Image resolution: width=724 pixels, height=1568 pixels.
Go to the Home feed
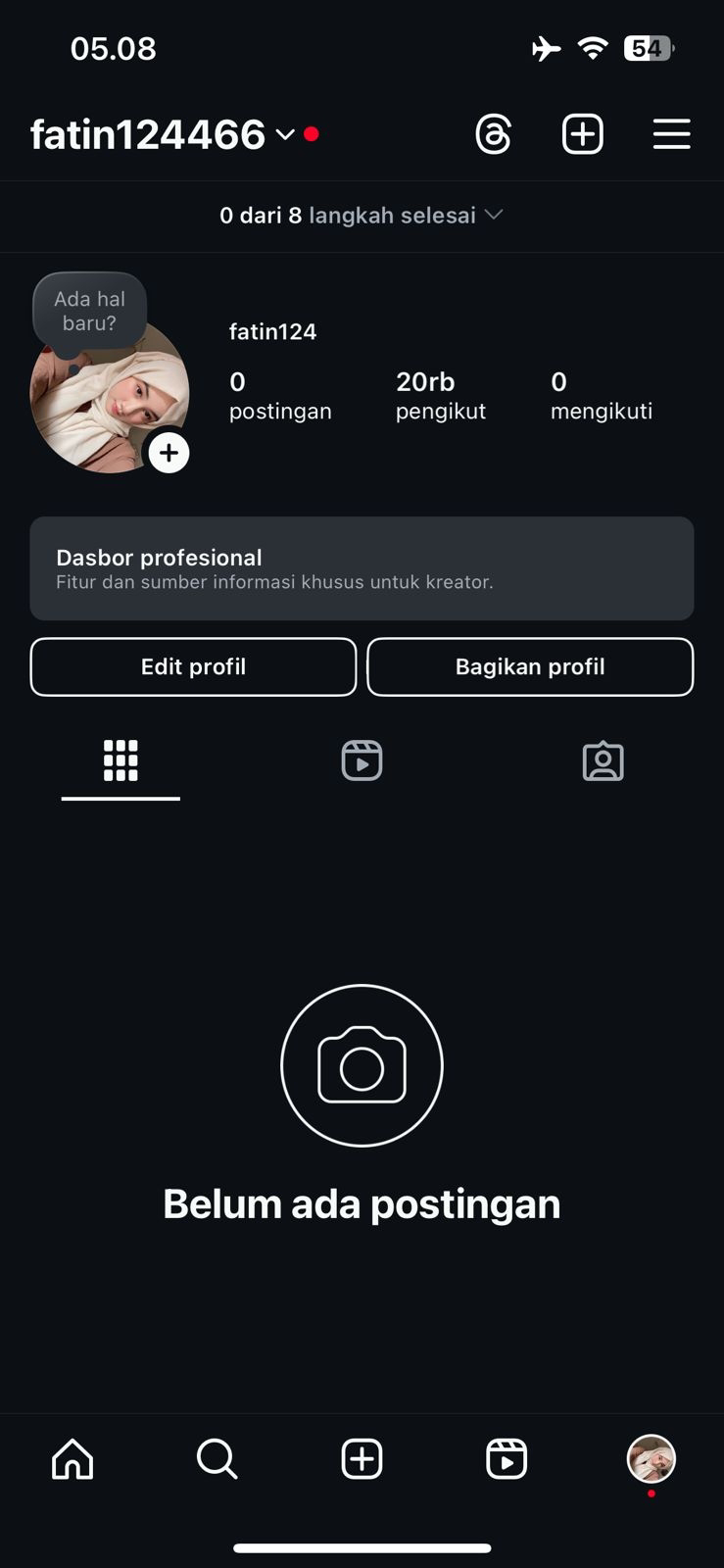click(72, 1458)
